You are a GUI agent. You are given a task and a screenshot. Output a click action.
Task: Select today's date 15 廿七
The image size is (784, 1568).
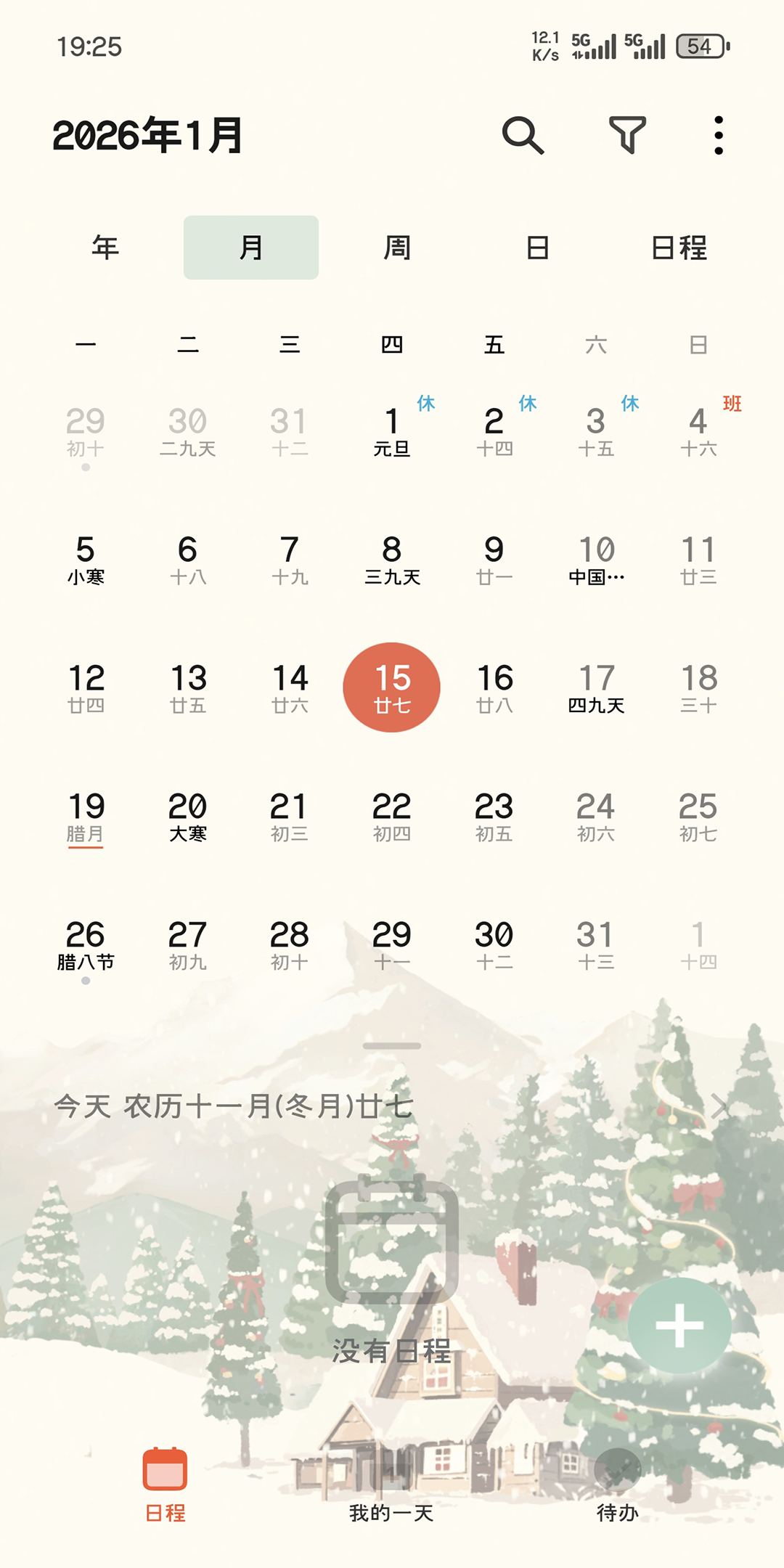tap(392, 687)
